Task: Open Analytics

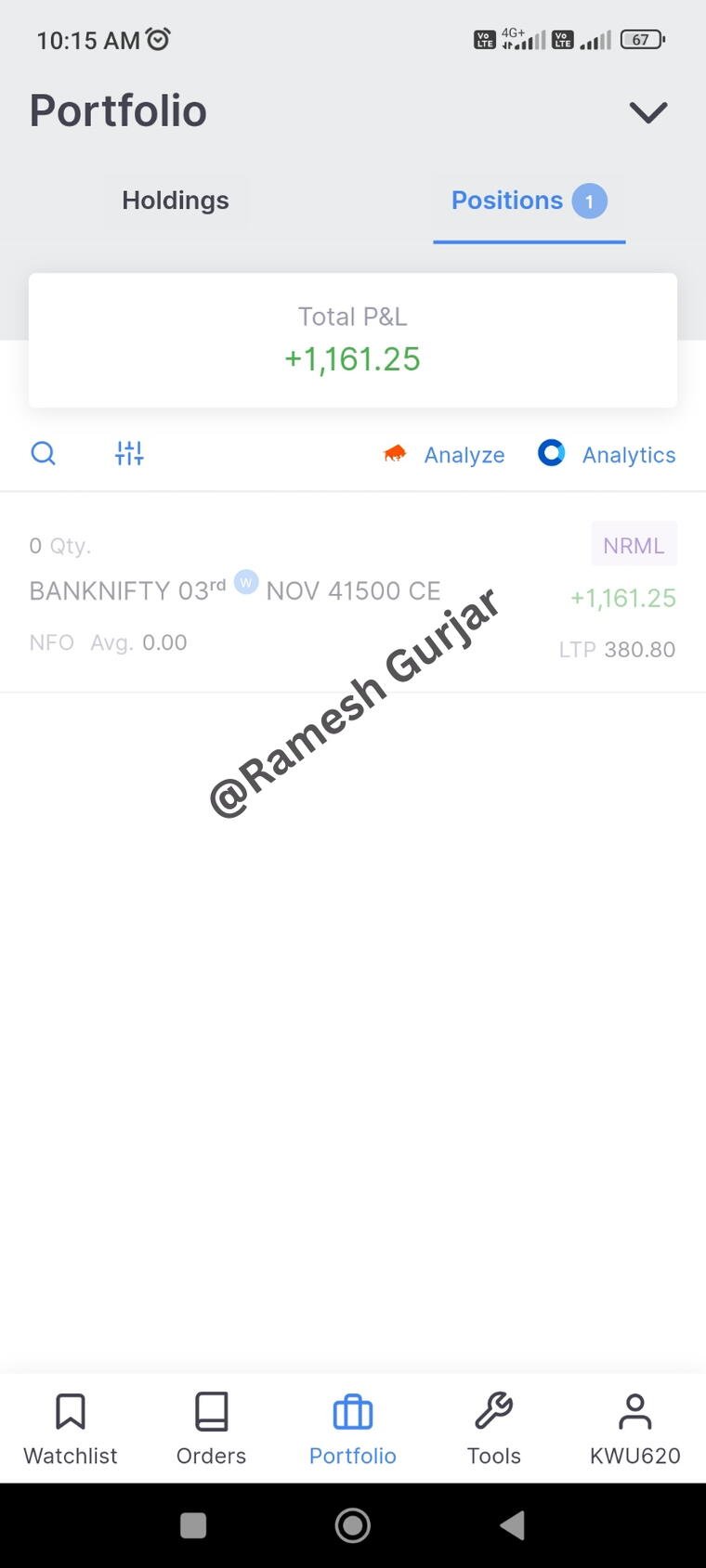Action: click(608, 455)
